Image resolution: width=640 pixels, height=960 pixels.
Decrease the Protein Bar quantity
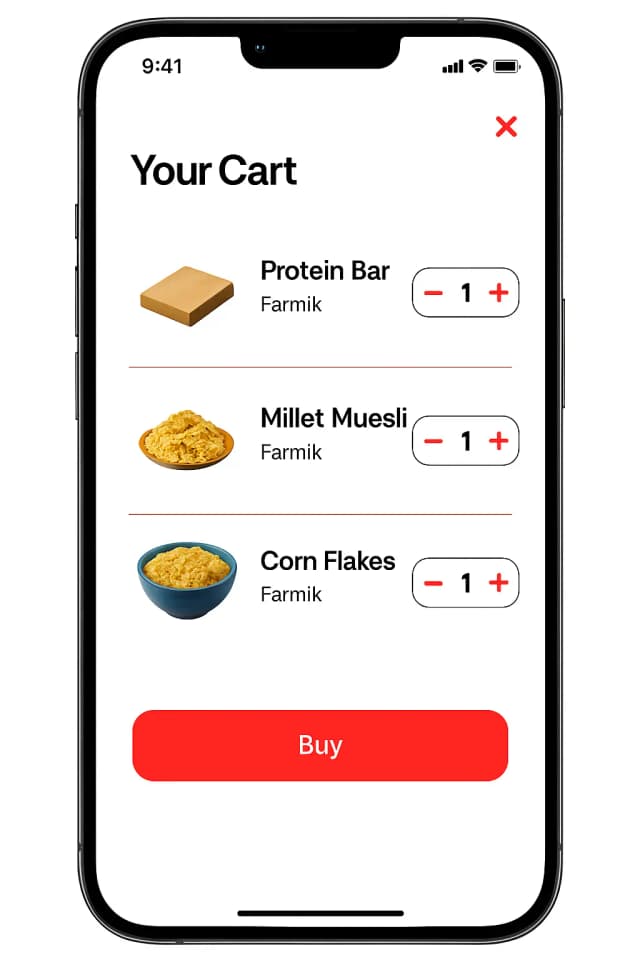point(434,293)
